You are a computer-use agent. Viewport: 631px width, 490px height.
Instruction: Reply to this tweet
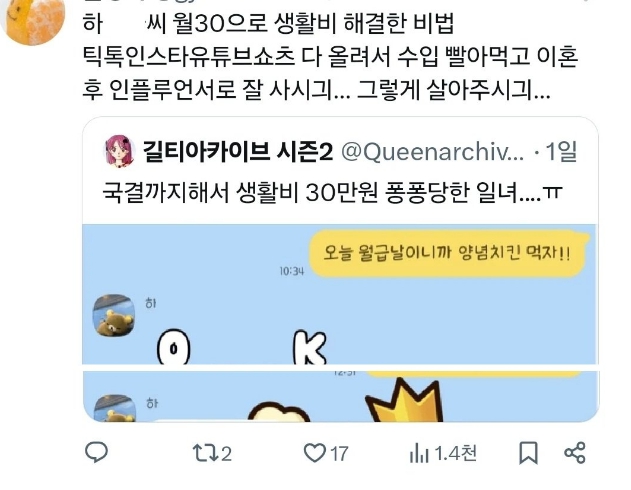(x=96, y=453)
